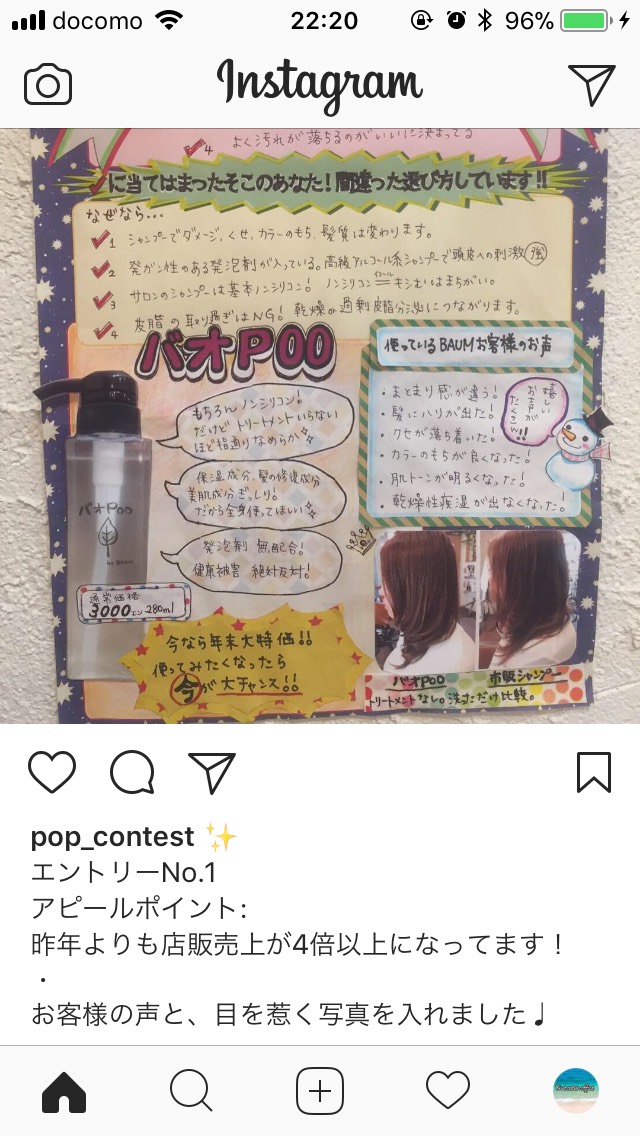Open direct messages paper plane icon
Viewport: 640px width, 1136px height.
point(591,85)
